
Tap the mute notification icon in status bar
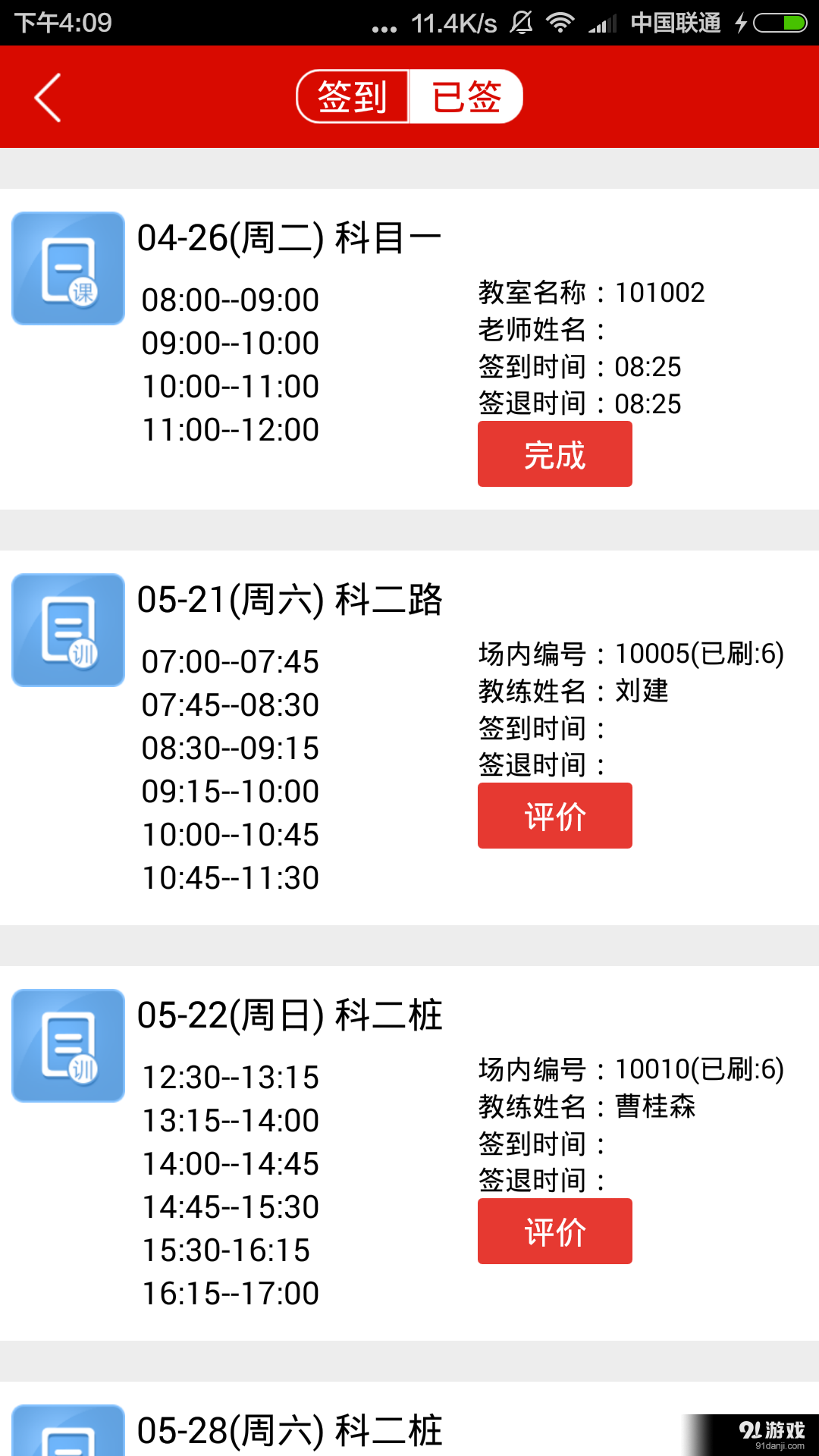[522, 23]
